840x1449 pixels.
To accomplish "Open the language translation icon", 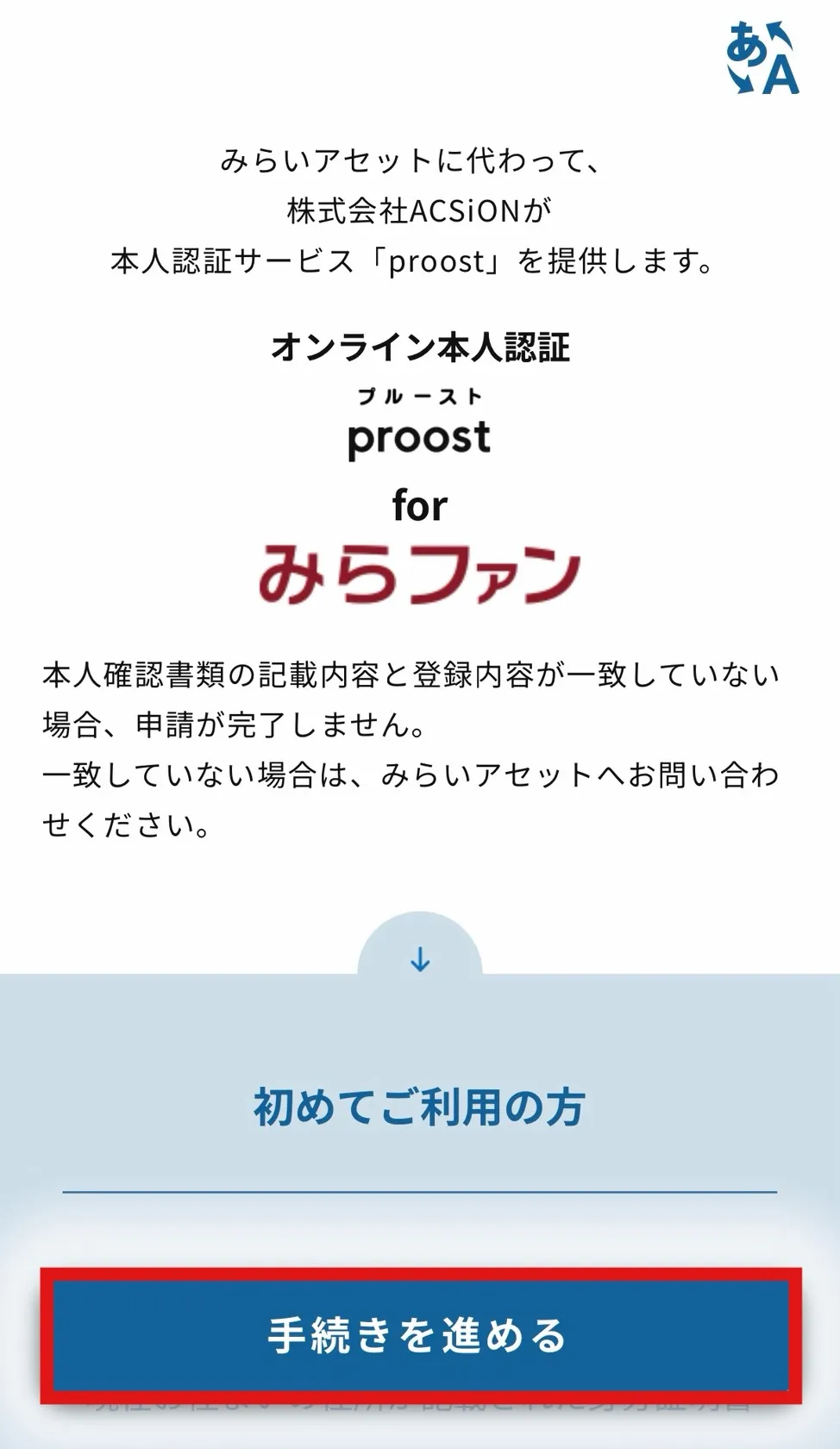I will coord(762,58).
